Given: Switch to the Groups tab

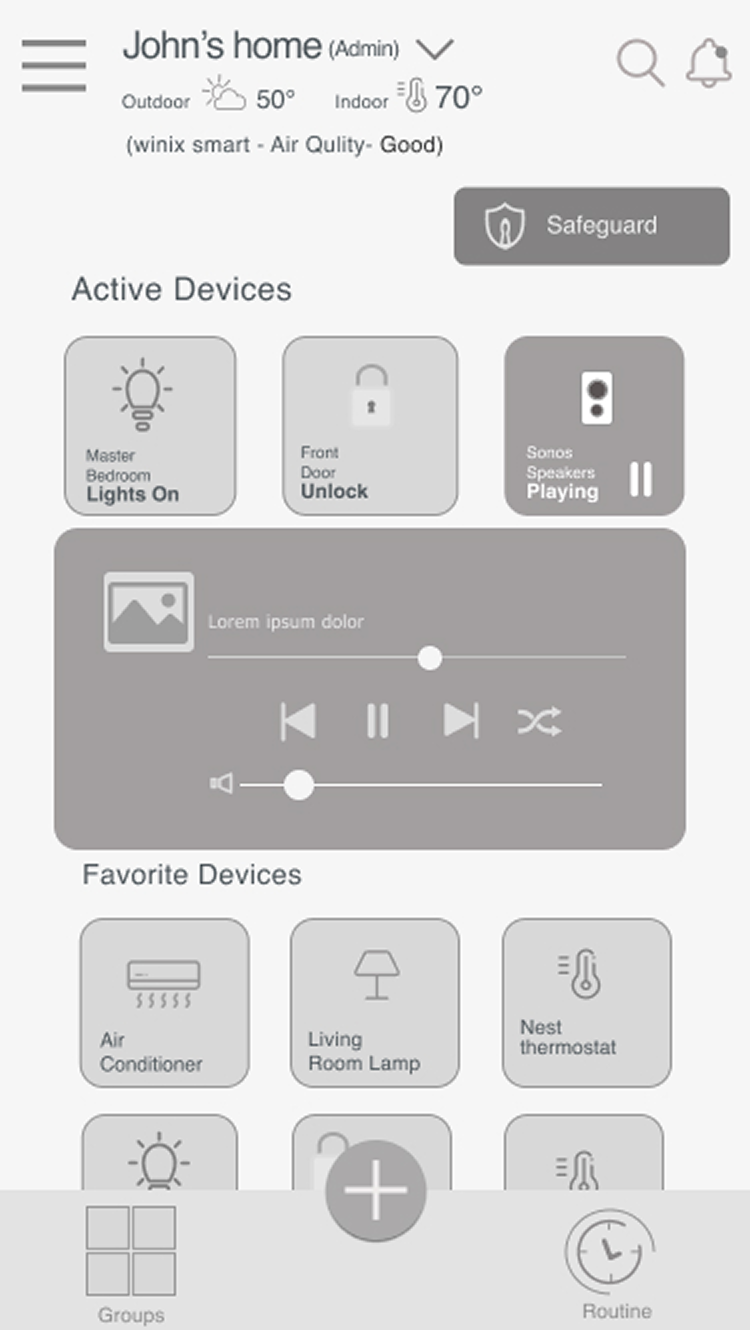Looking at the screenshot, I should (131, 1262).
